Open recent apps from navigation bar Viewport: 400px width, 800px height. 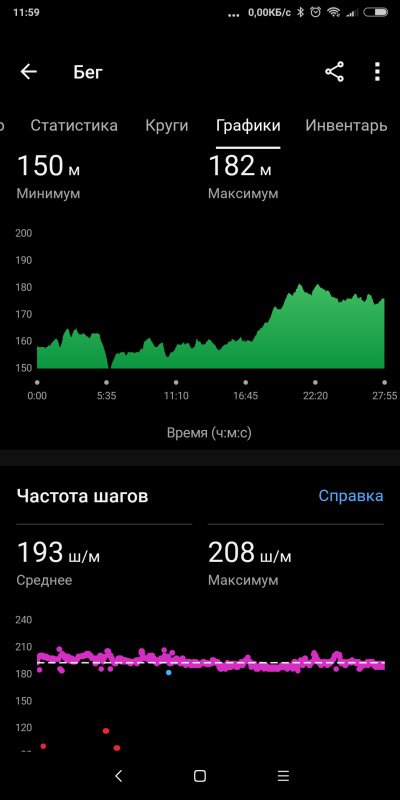283,776
